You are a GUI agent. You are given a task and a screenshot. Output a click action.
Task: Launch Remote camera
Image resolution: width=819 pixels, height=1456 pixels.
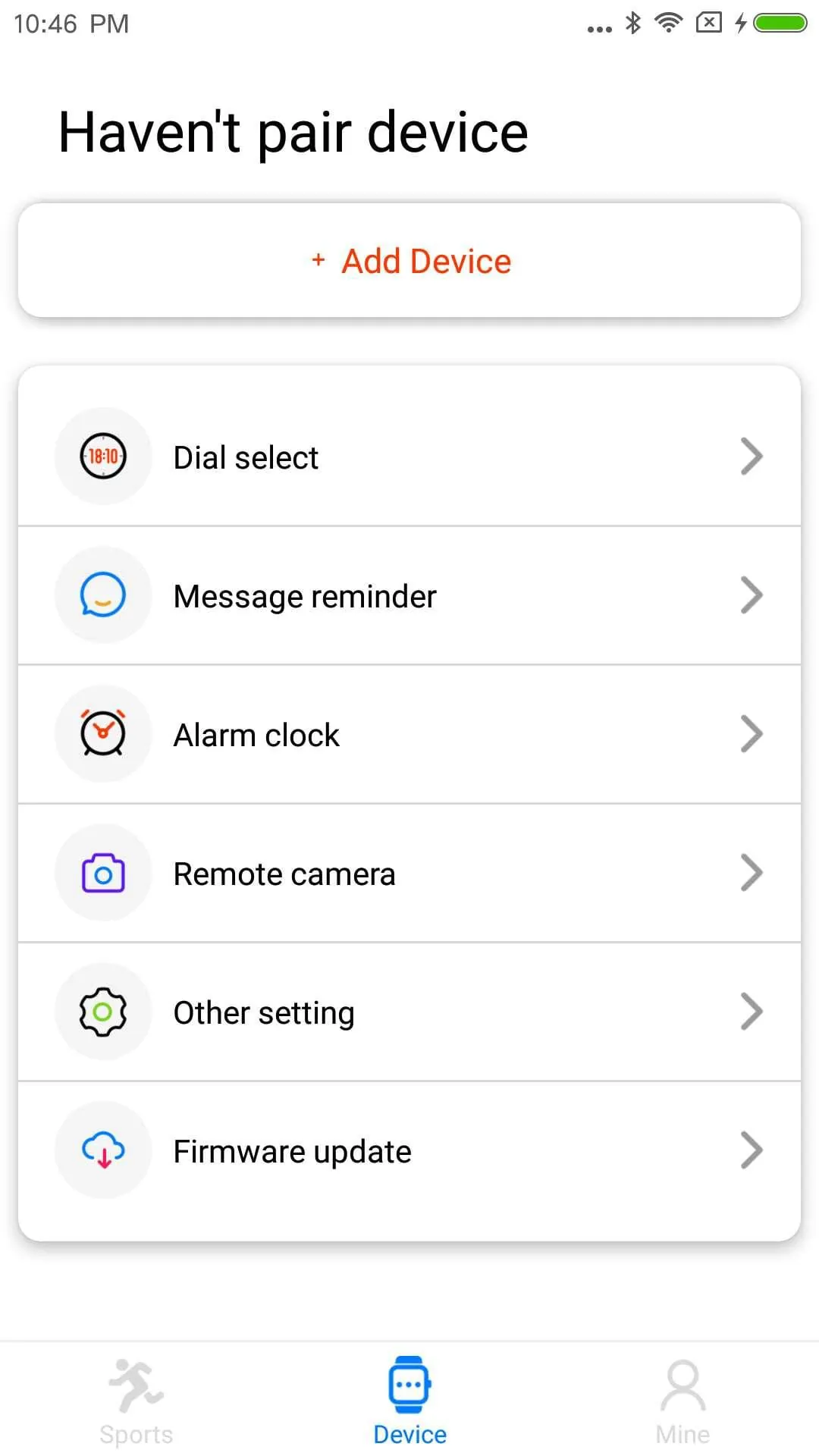pos(409,874)
